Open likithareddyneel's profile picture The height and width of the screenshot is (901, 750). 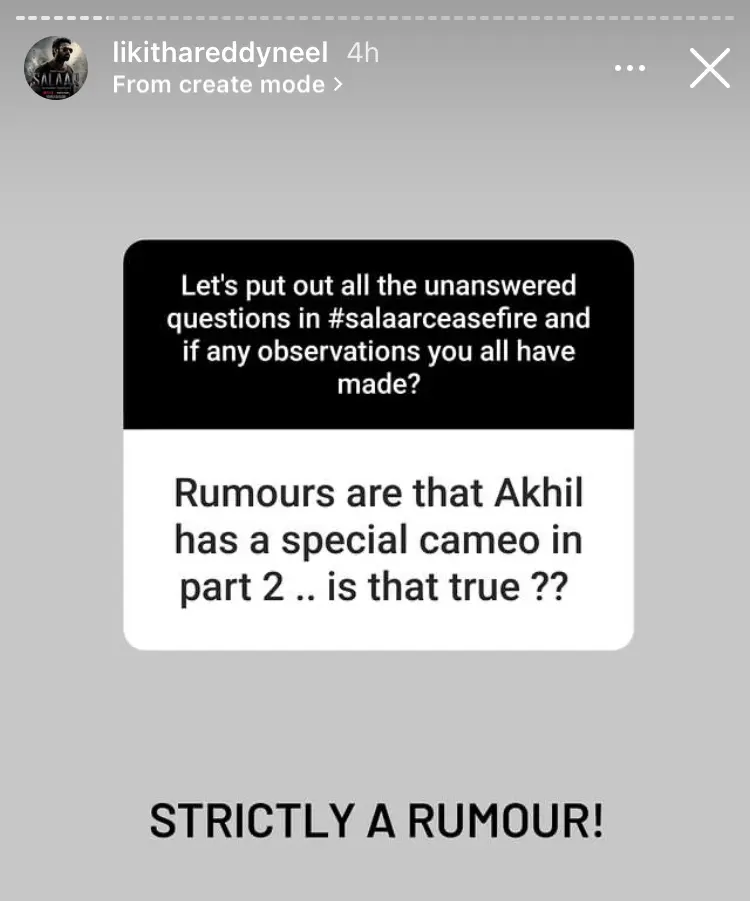(56, 68)
